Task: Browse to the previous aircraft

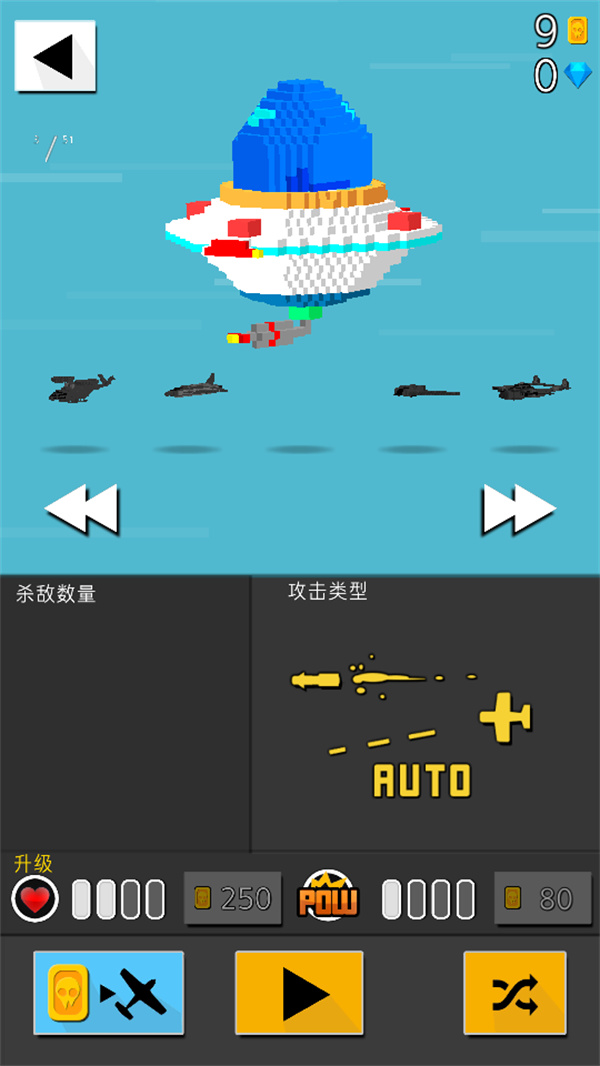Action: [82, 509]
